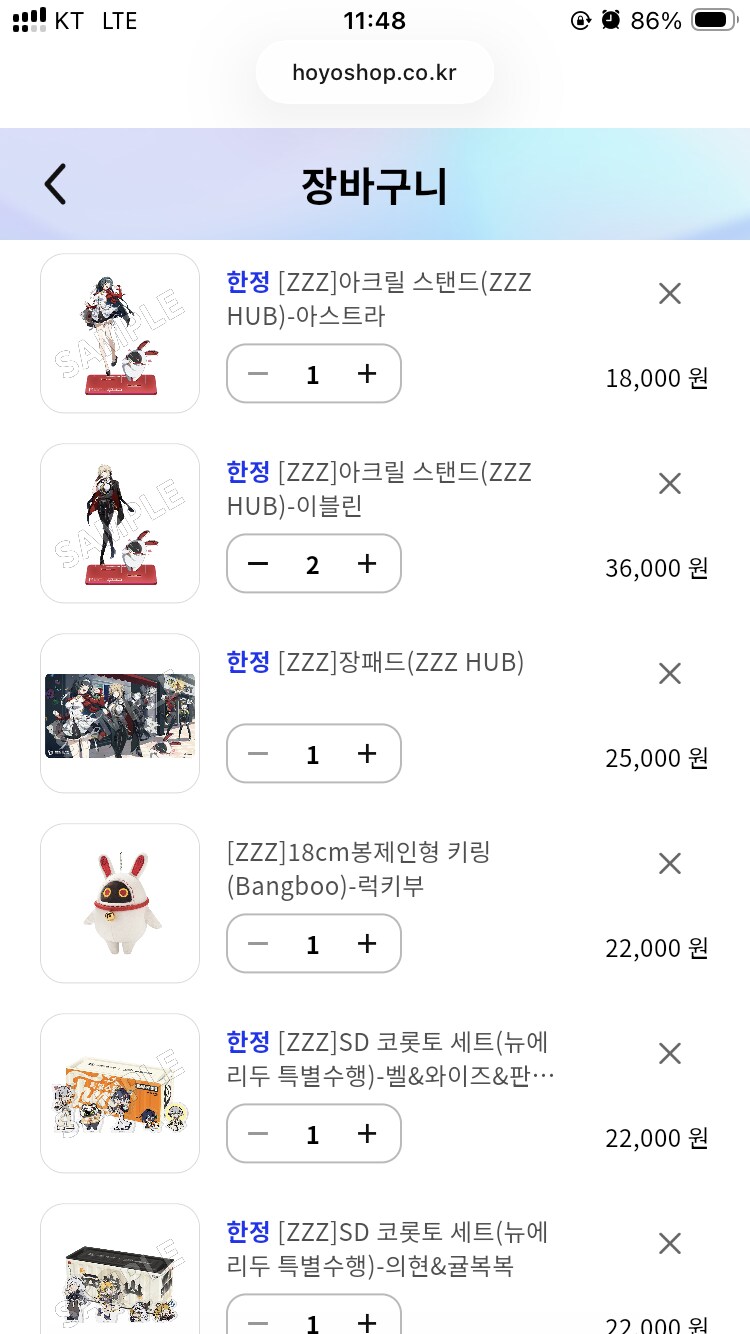This screenshot has height=1334, width=750.
Task: Open the 이블린 acrylic stand product image
Action: (120, 523)
